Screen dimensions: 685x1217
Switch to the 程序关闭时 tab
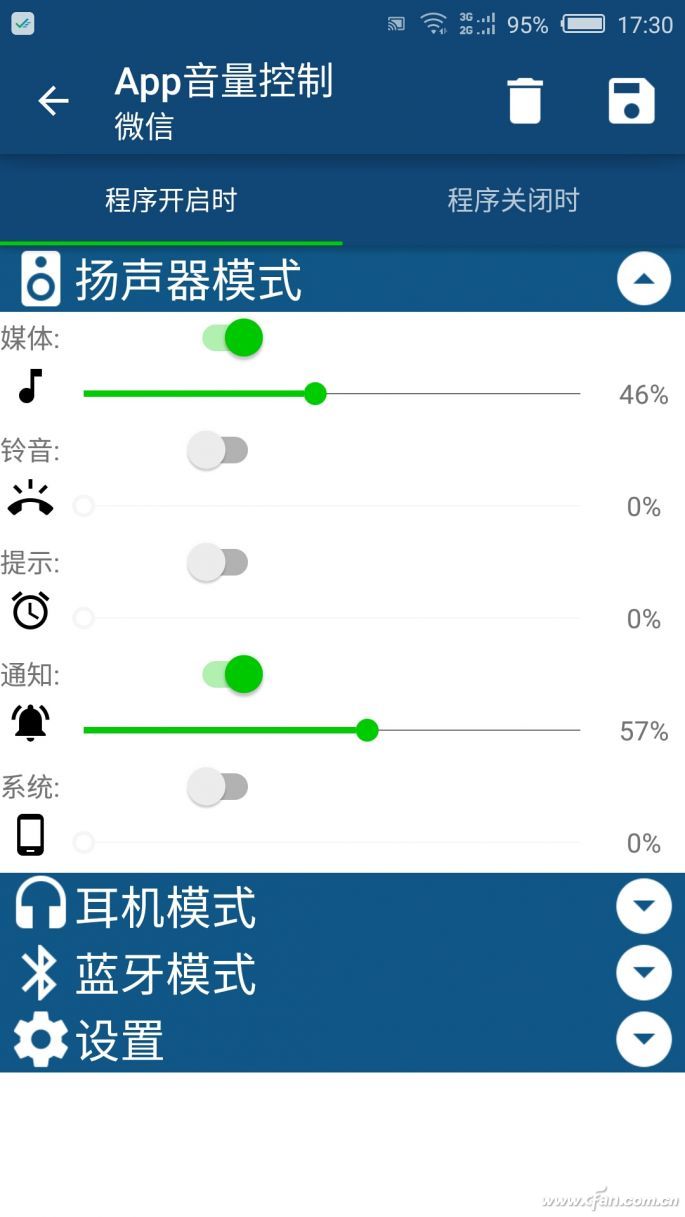pyautogui.click(x=513, y=200)
